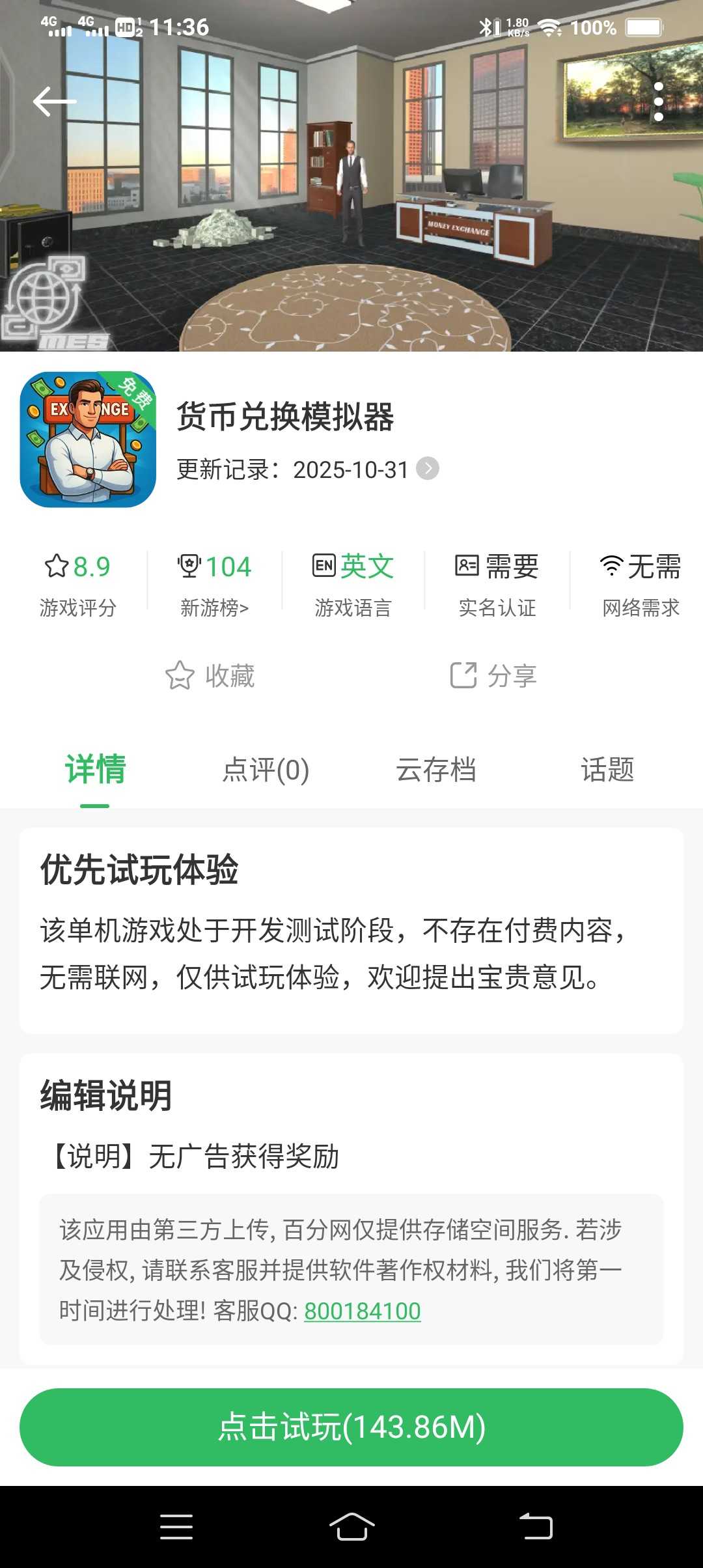Screen dimensions: 703x1568
Task: Open the 云存档 tab
Action: pyautogui.click(x=436, y=770)
